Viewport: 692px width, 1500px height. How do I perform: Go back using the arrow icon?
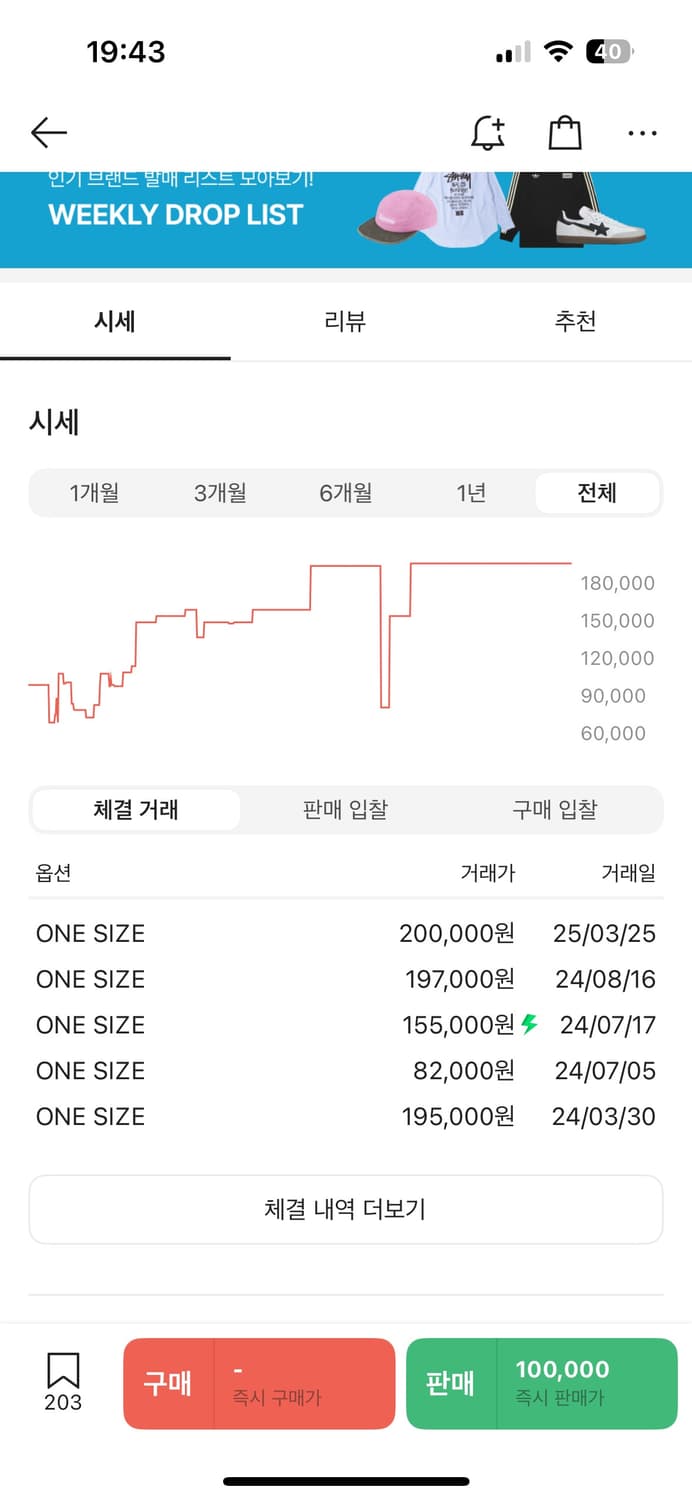coord(48,132)
